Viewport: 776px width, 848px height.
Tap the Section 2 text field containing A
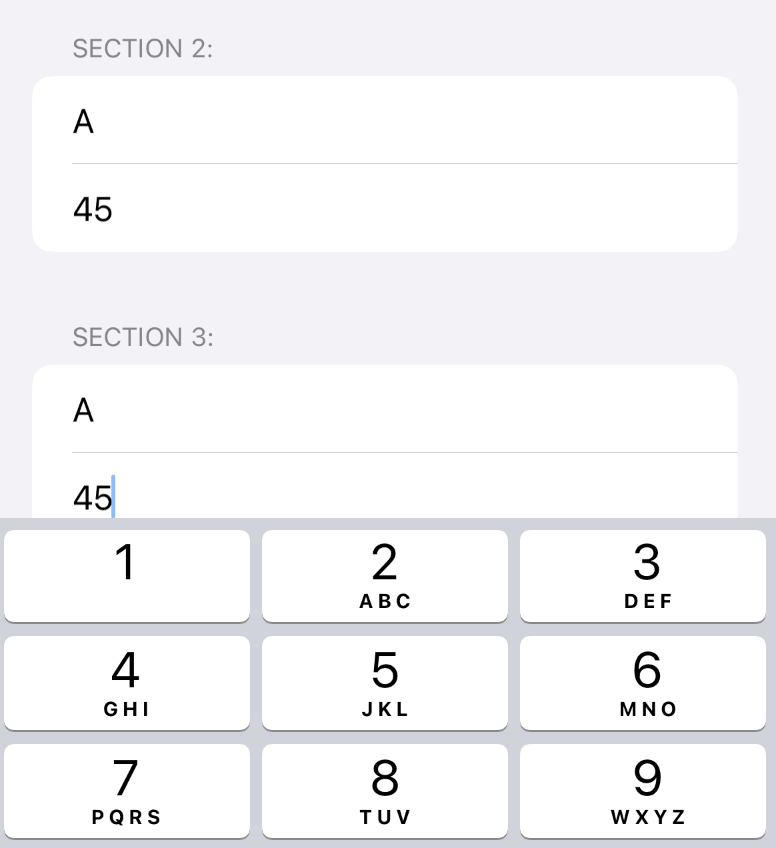pos(384,121)
